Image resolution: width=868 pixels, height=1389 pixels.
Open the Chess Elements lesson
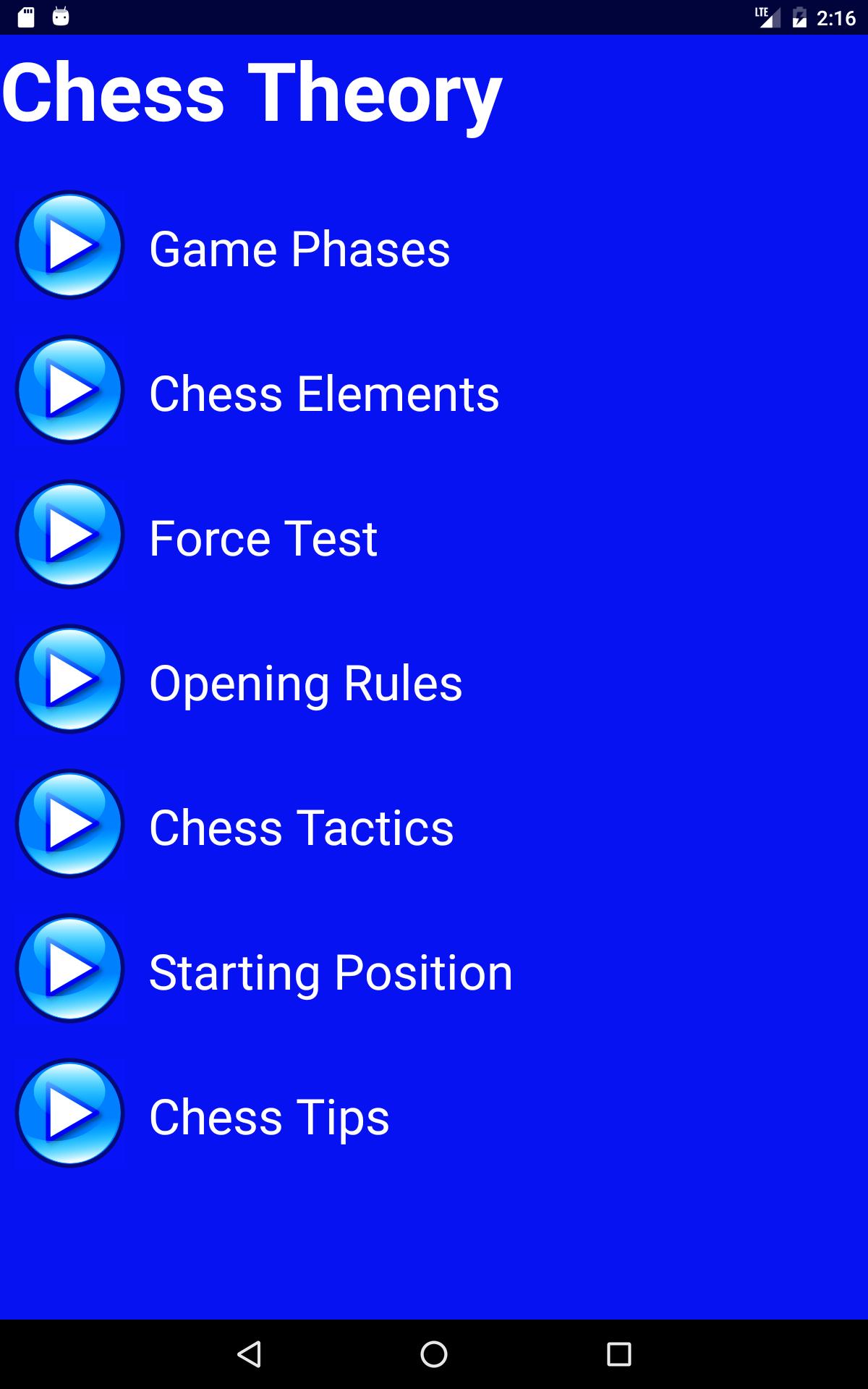tap(323, 394)
